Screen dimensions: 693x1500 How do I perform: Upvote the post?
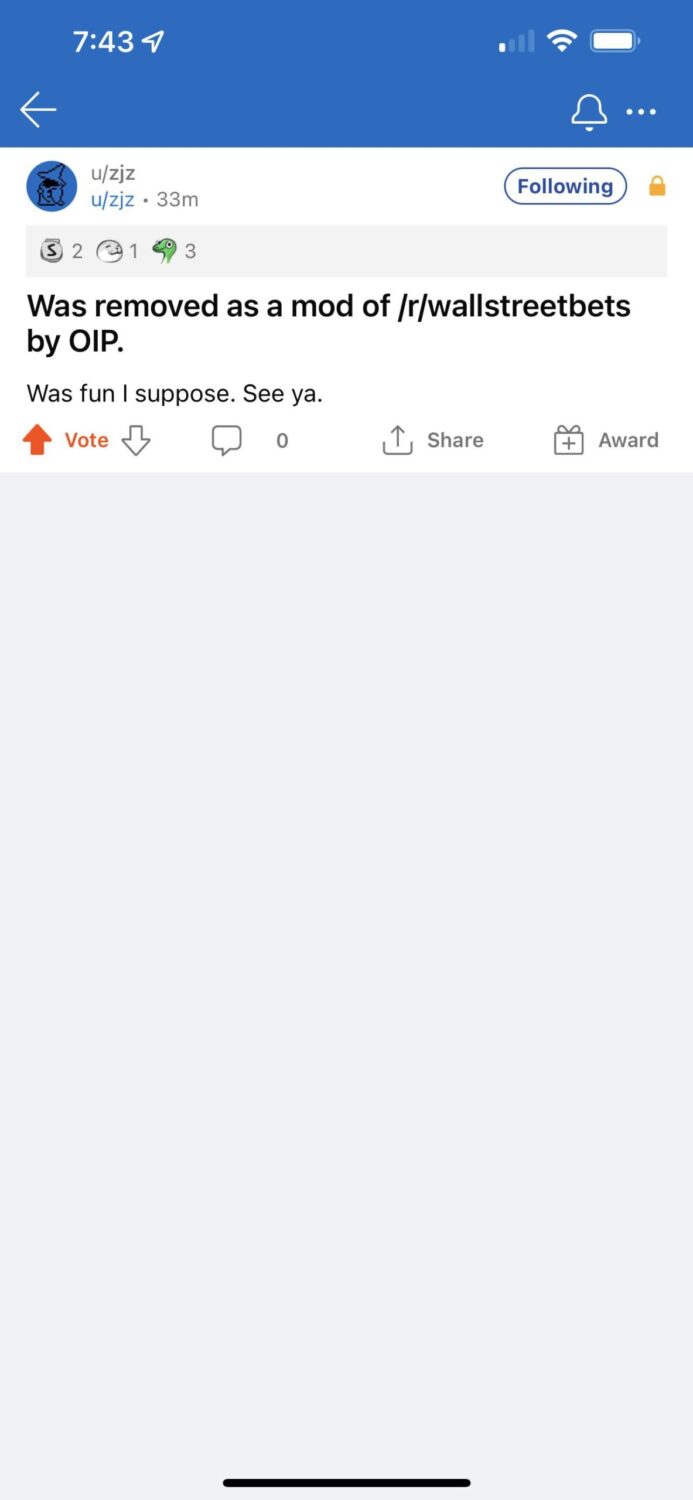pyautogui.click(x=38, y=440)
